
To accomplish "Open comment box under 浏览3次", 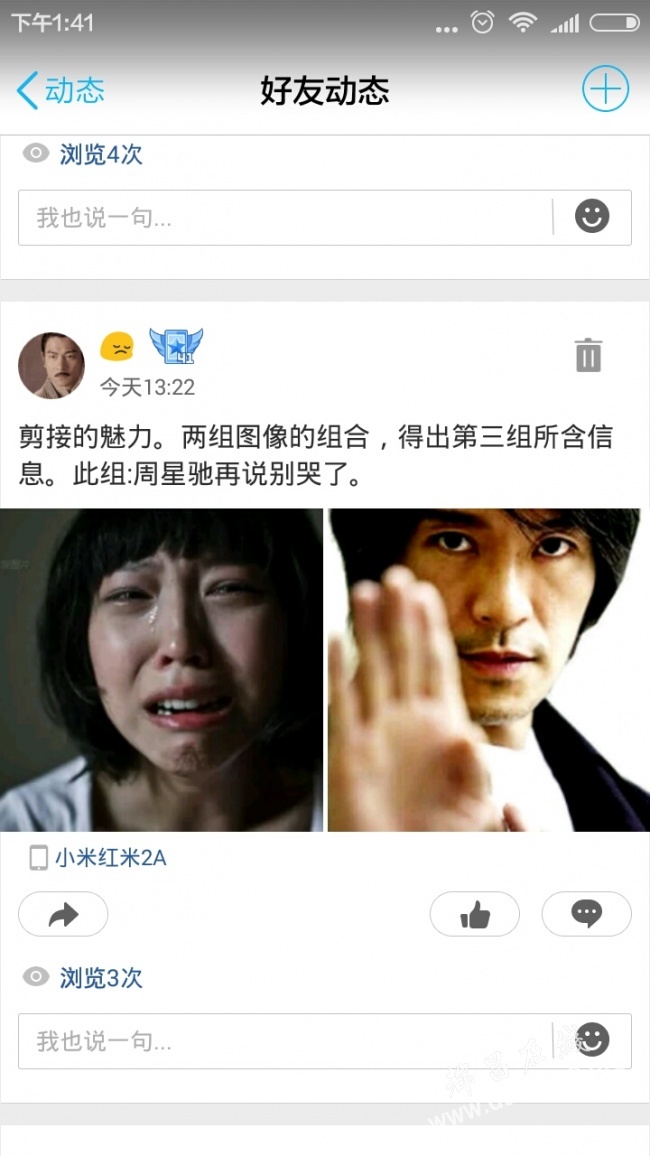I will [x=285, y=1041].
